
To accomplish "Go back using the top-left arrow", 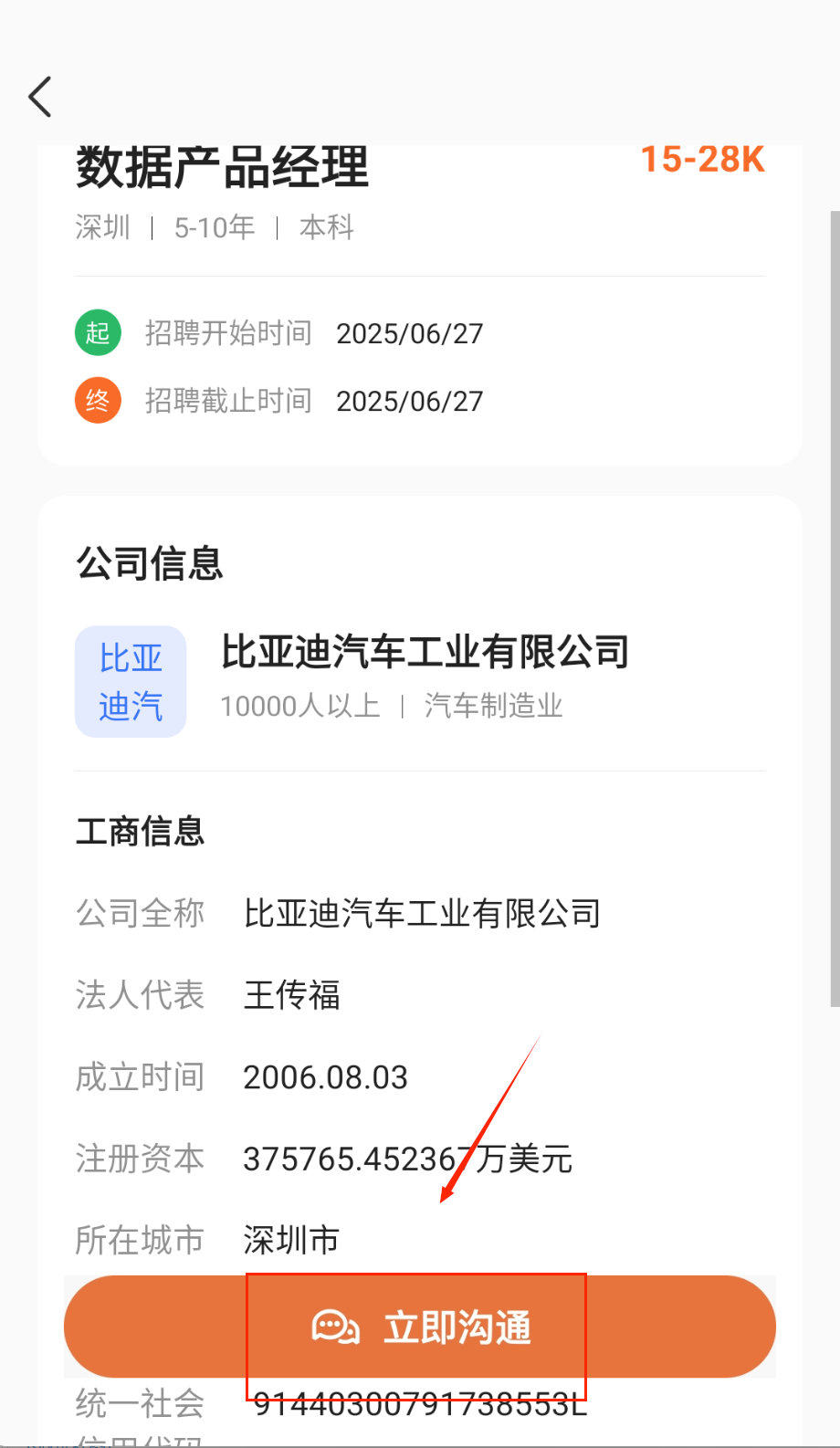I will tap(40, 97).
